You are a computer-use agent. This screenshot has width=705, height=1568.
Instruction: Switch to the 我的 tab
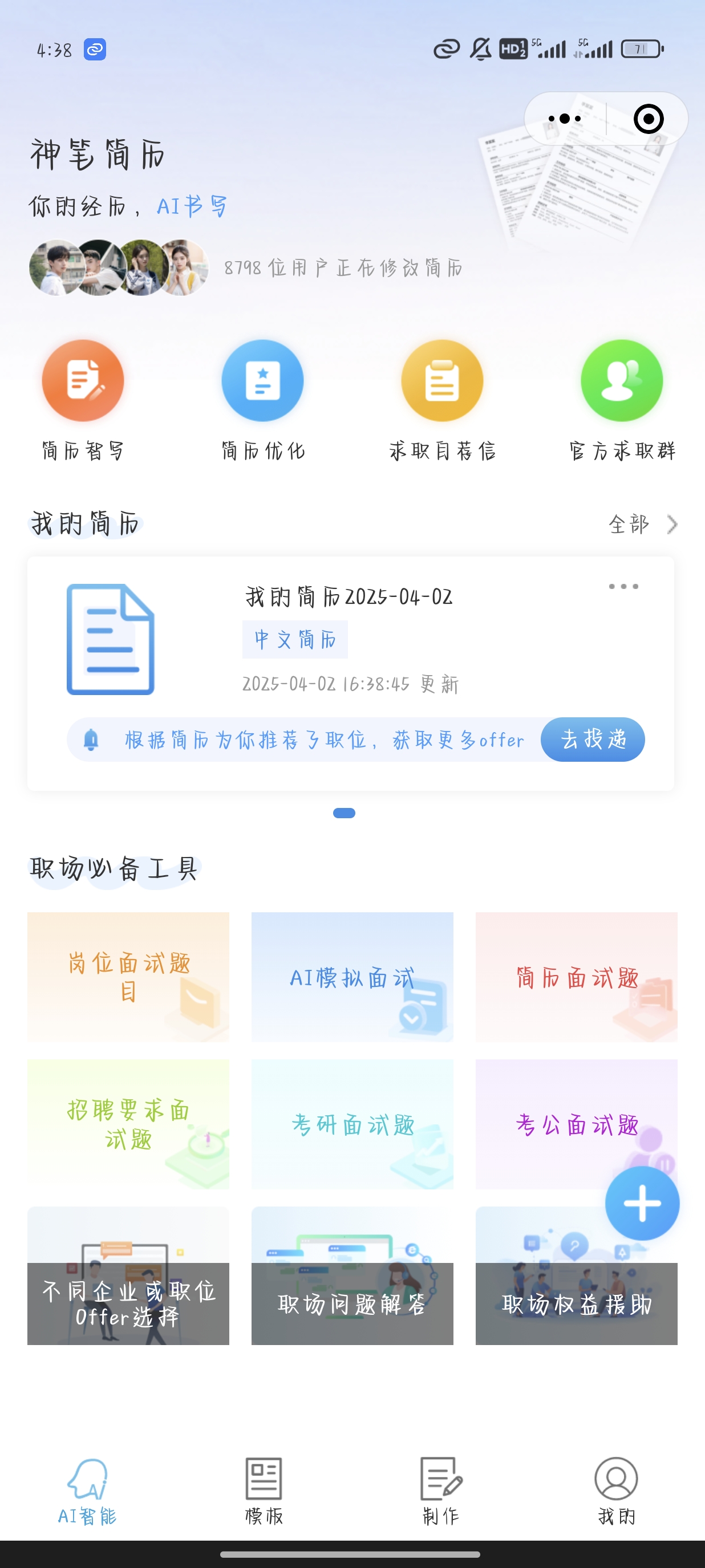pyautogui.click(x=616, y=1491)
